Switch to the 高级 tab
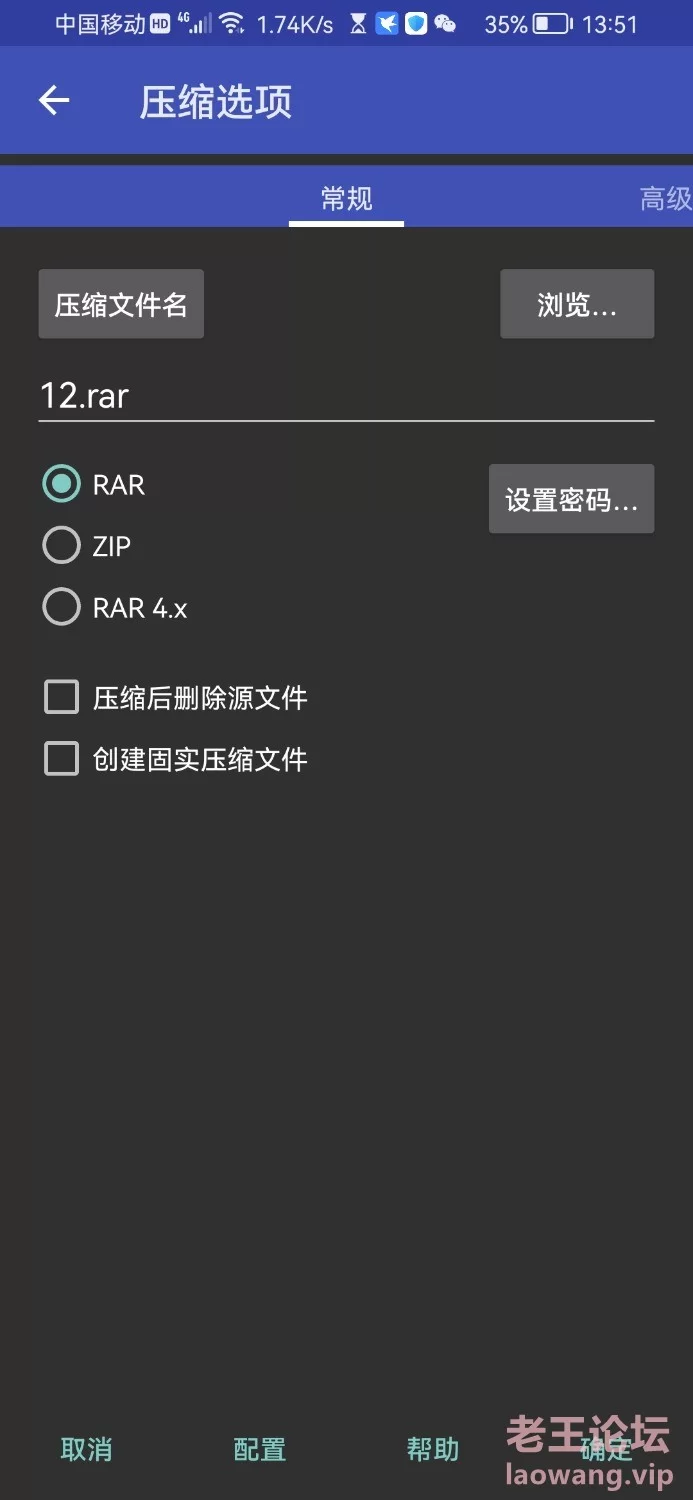 [x=664, y=198]
